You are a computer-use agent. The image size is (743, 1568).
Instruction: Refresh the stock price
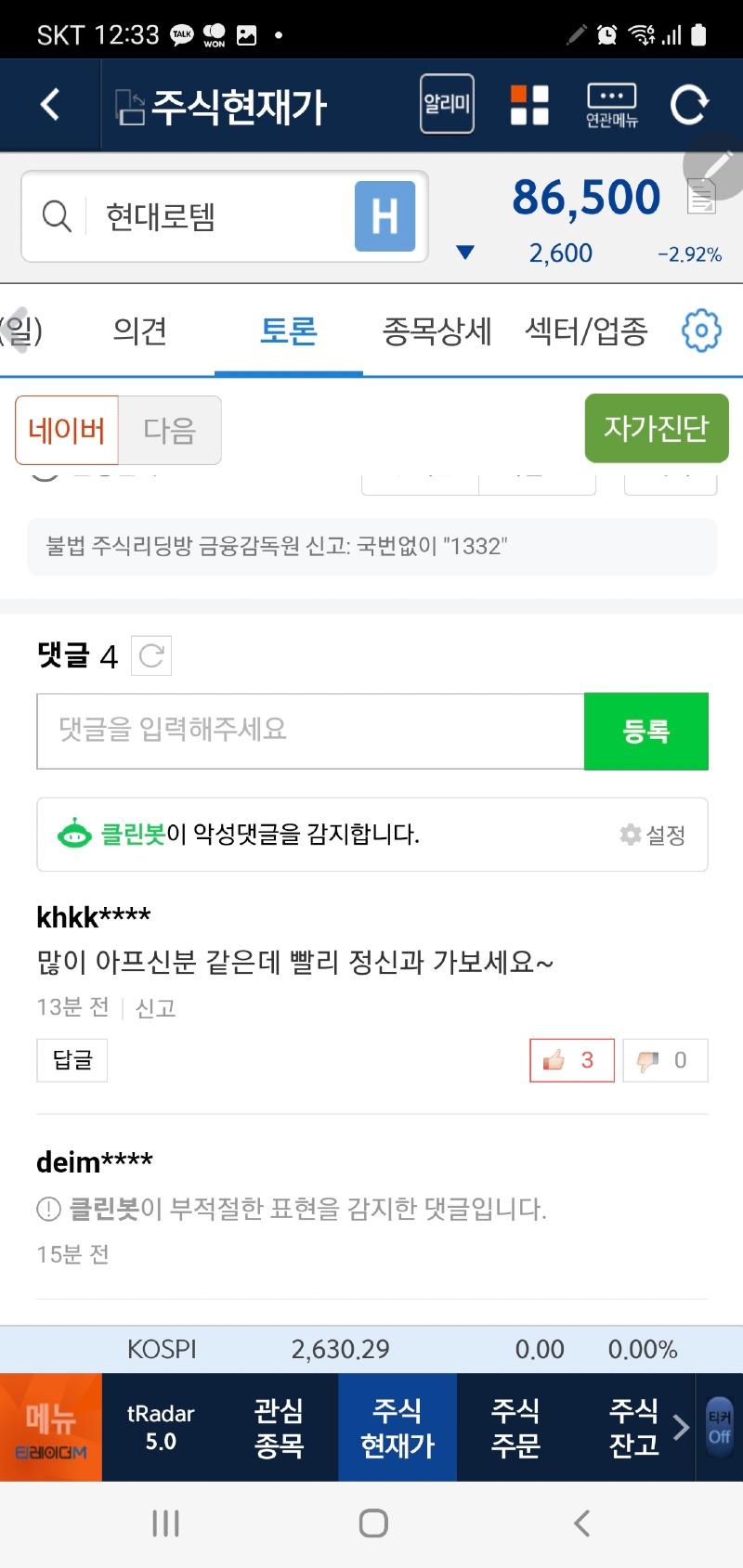coord(688,105)
